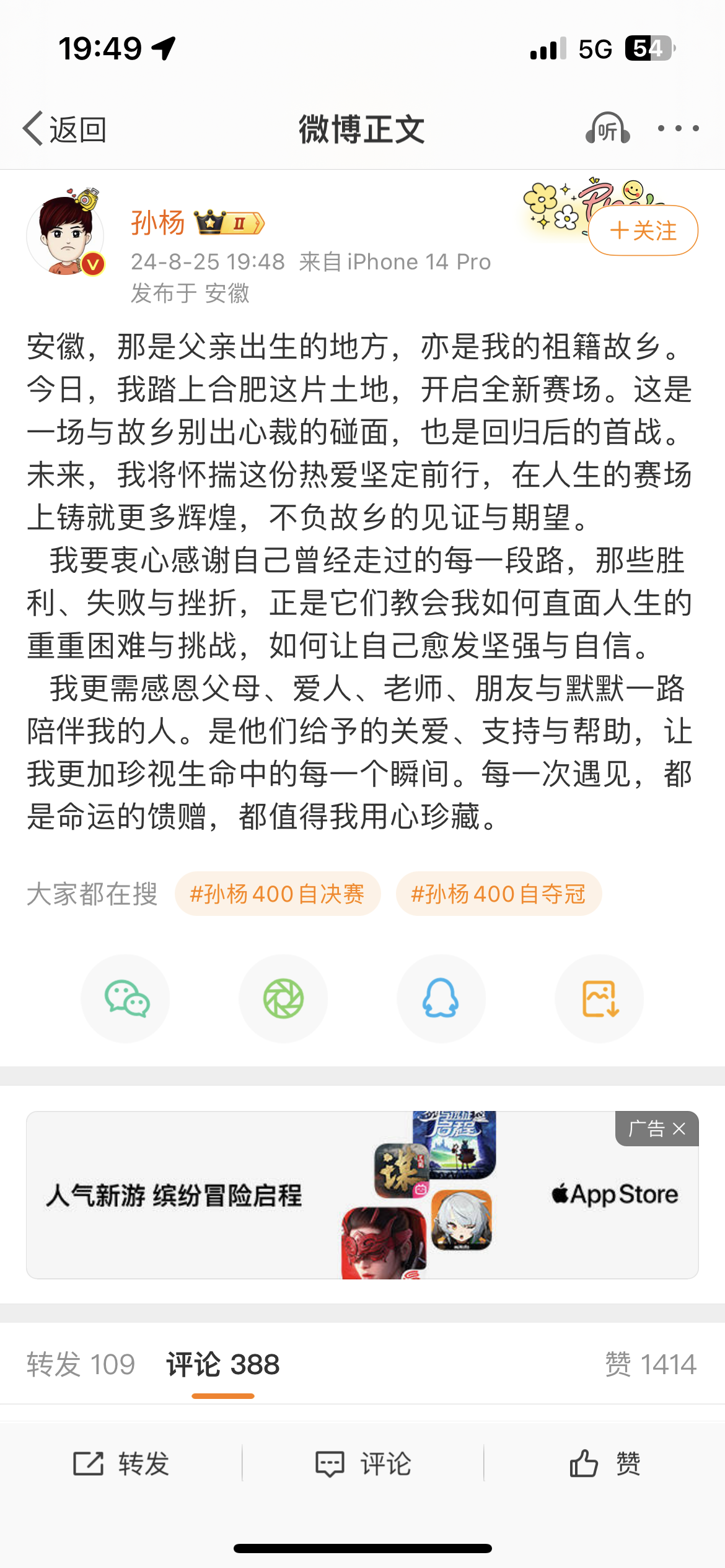The width and height of the screenshot is (725, 1568).
Task: Share the post to QQ
Action: pyautogui.click(x=441, y=998)
